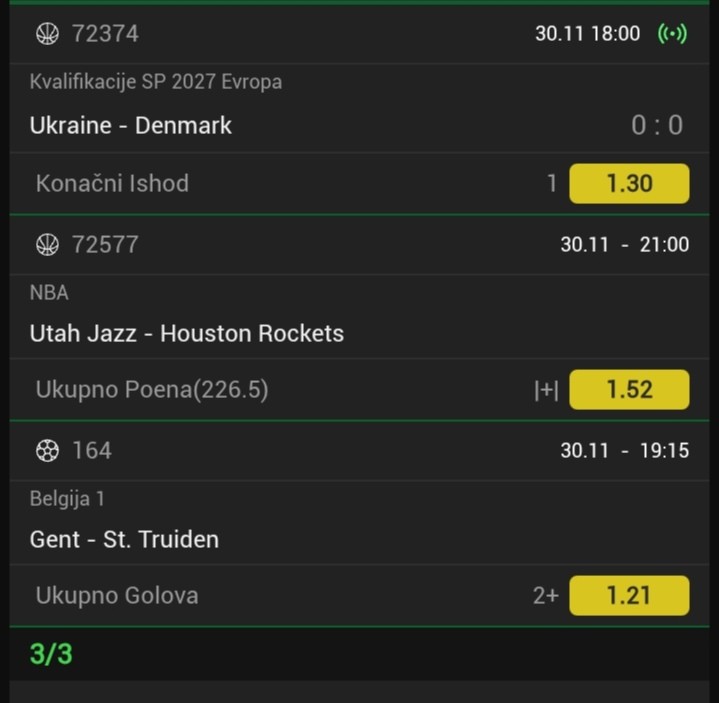Screen dimensions: 719x703
Task: Open the Ukraine - Denmark match details
Action: click(x=131, y=125)
